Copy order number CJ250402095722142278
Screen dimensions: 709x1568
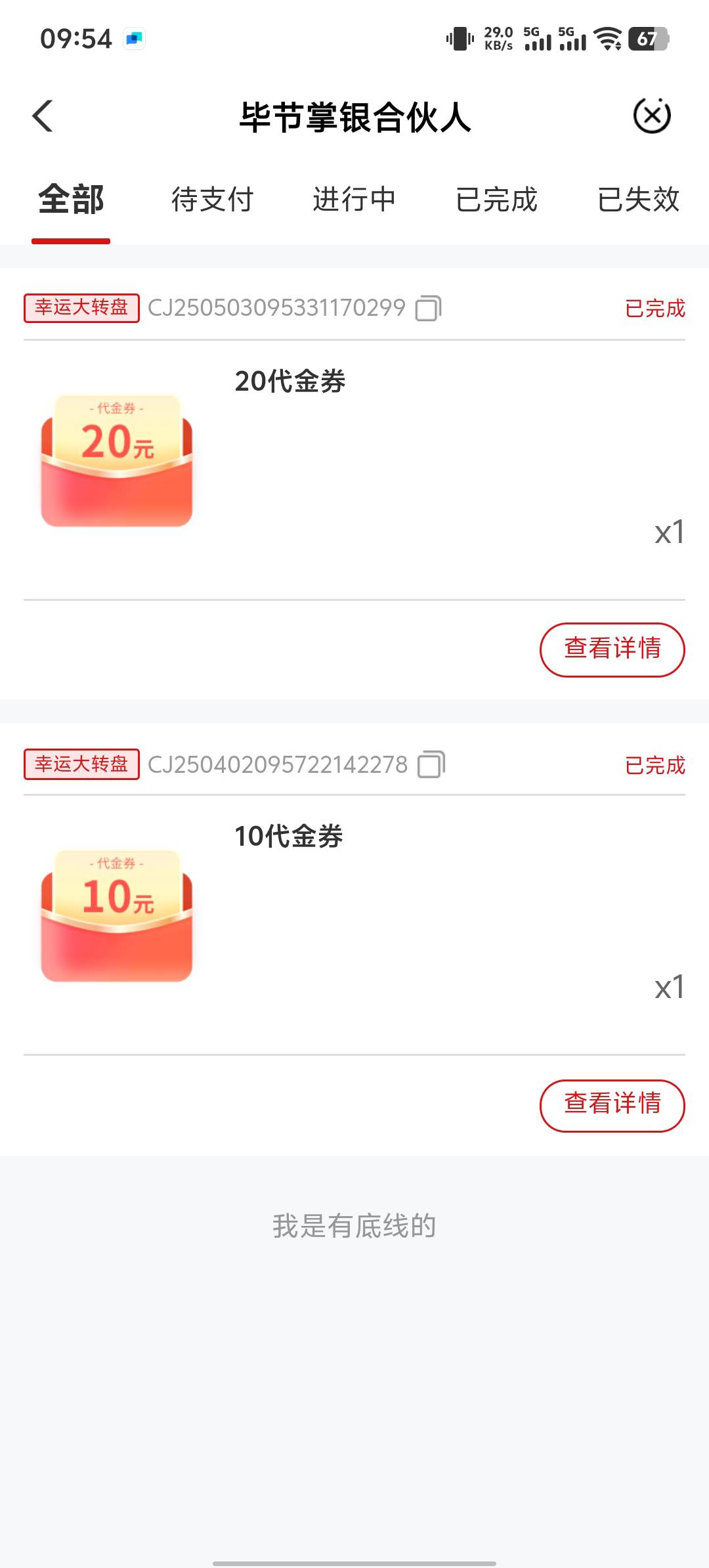[431, 764]
